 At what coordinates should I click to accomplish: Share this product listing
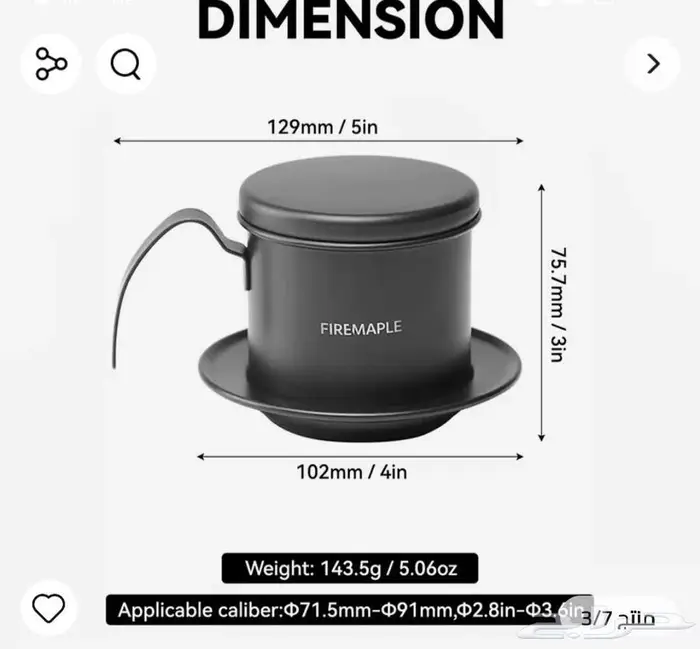point(50,64)
